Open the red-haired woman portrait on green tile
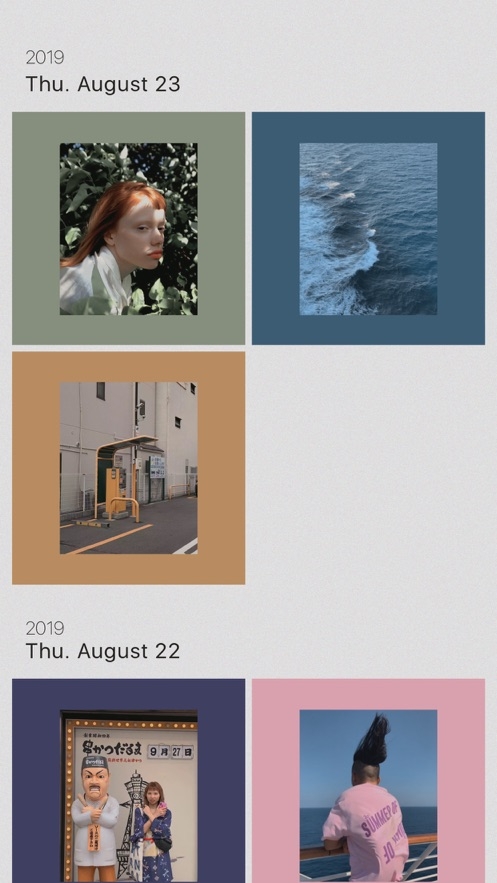This screenshot has width=497, height=883. 128,228
